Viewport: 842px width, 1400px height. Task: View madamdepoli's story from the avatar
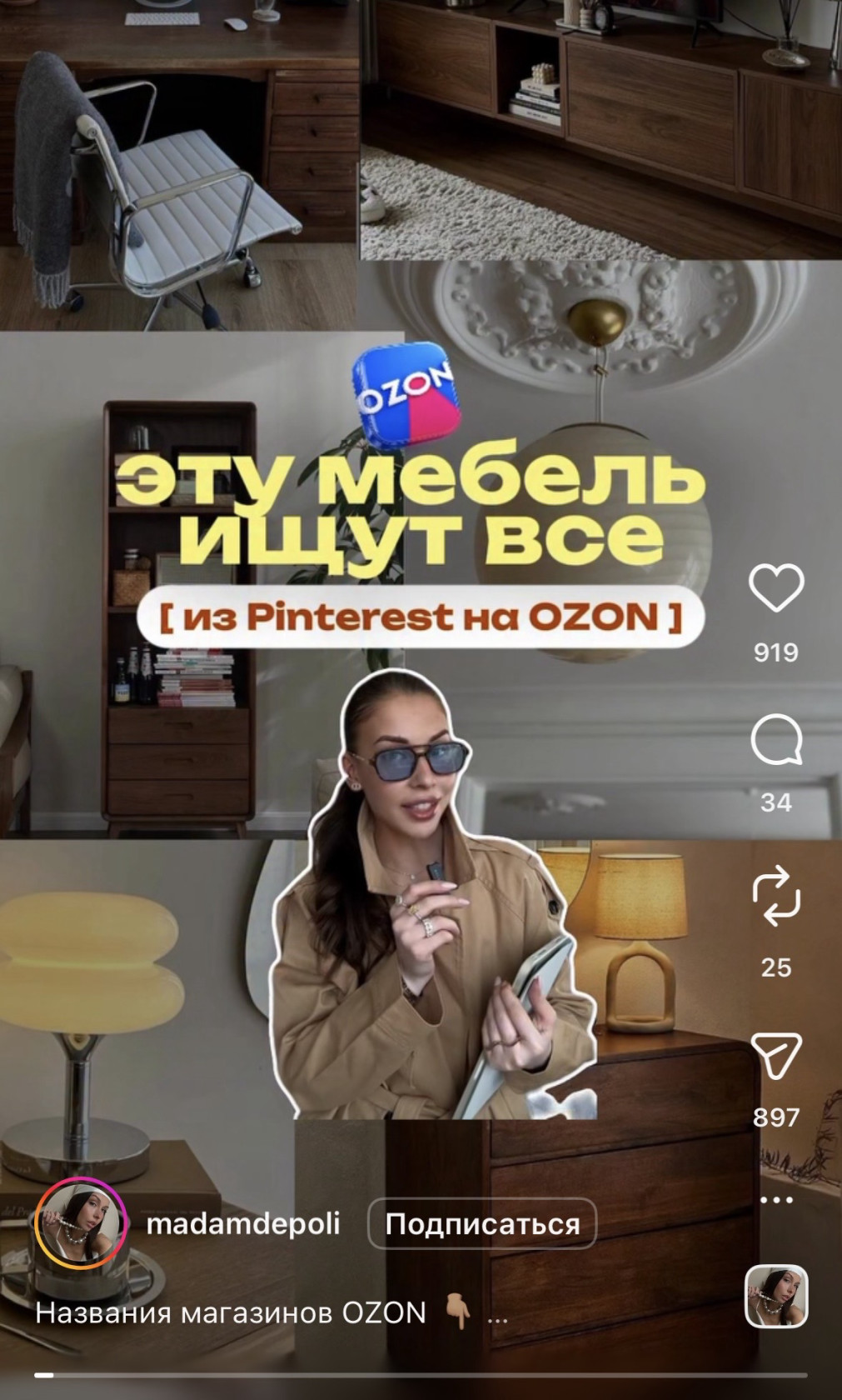click(81, 1223)
